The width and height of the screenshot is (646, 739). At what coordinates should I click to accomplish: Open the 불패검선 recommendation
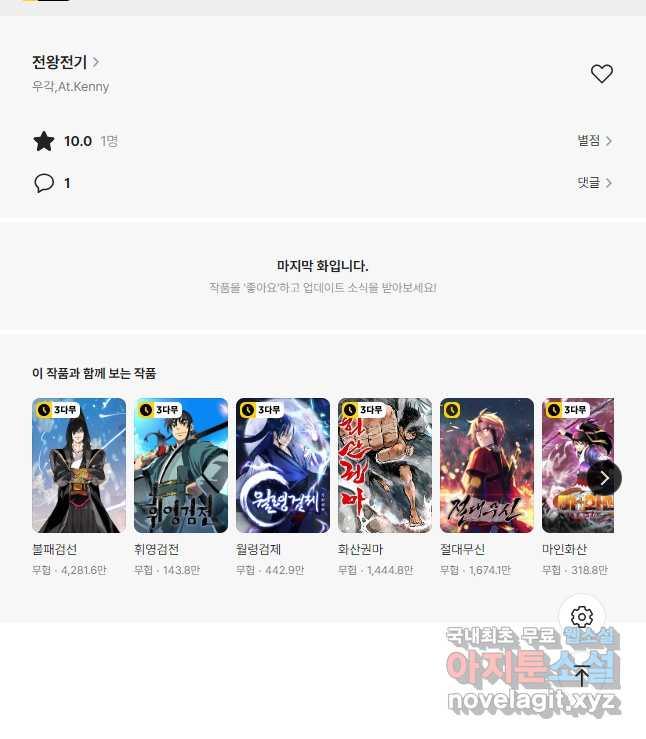[x=79, y=466]
